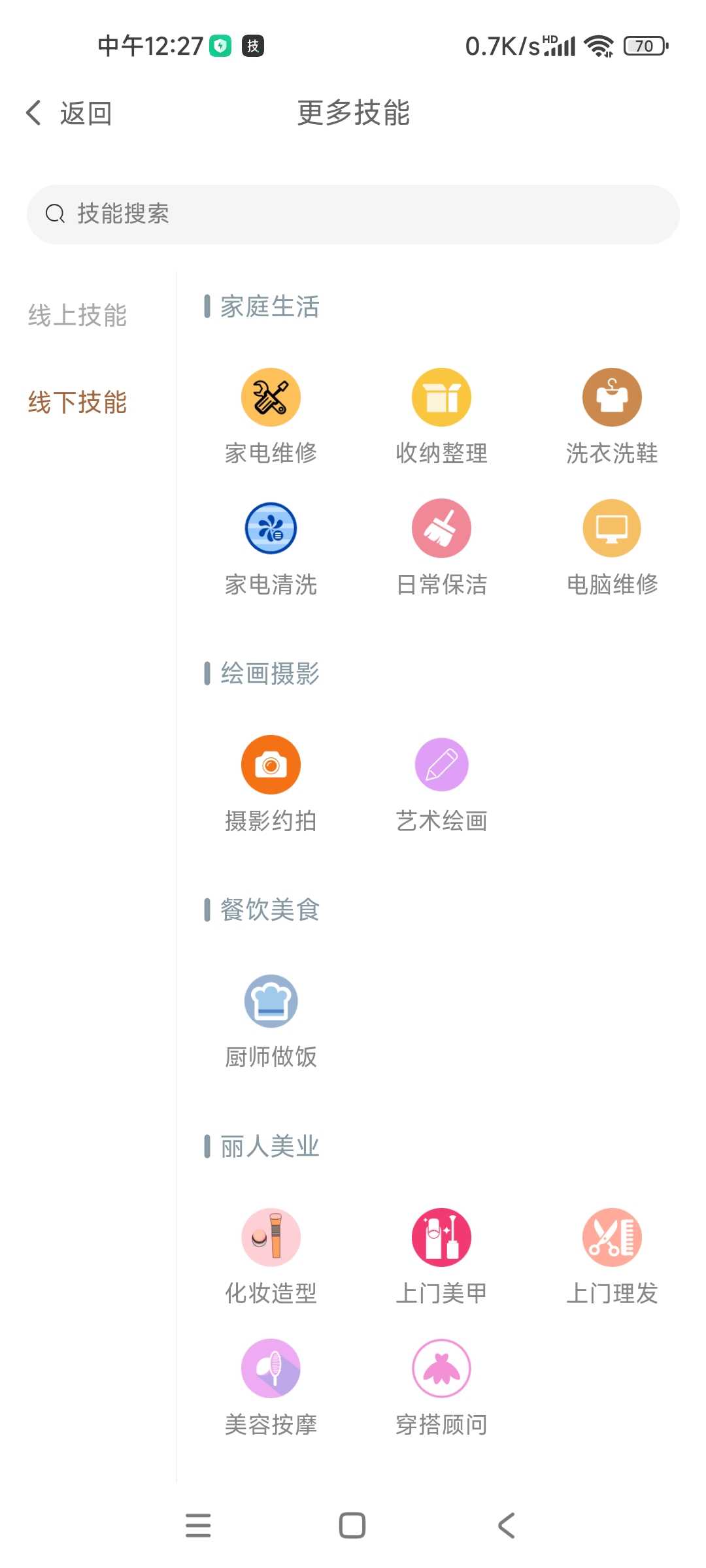The image size is (706, 1568).
Task: Open the 技能搜索 search box
Action: (x=353, y=214)
